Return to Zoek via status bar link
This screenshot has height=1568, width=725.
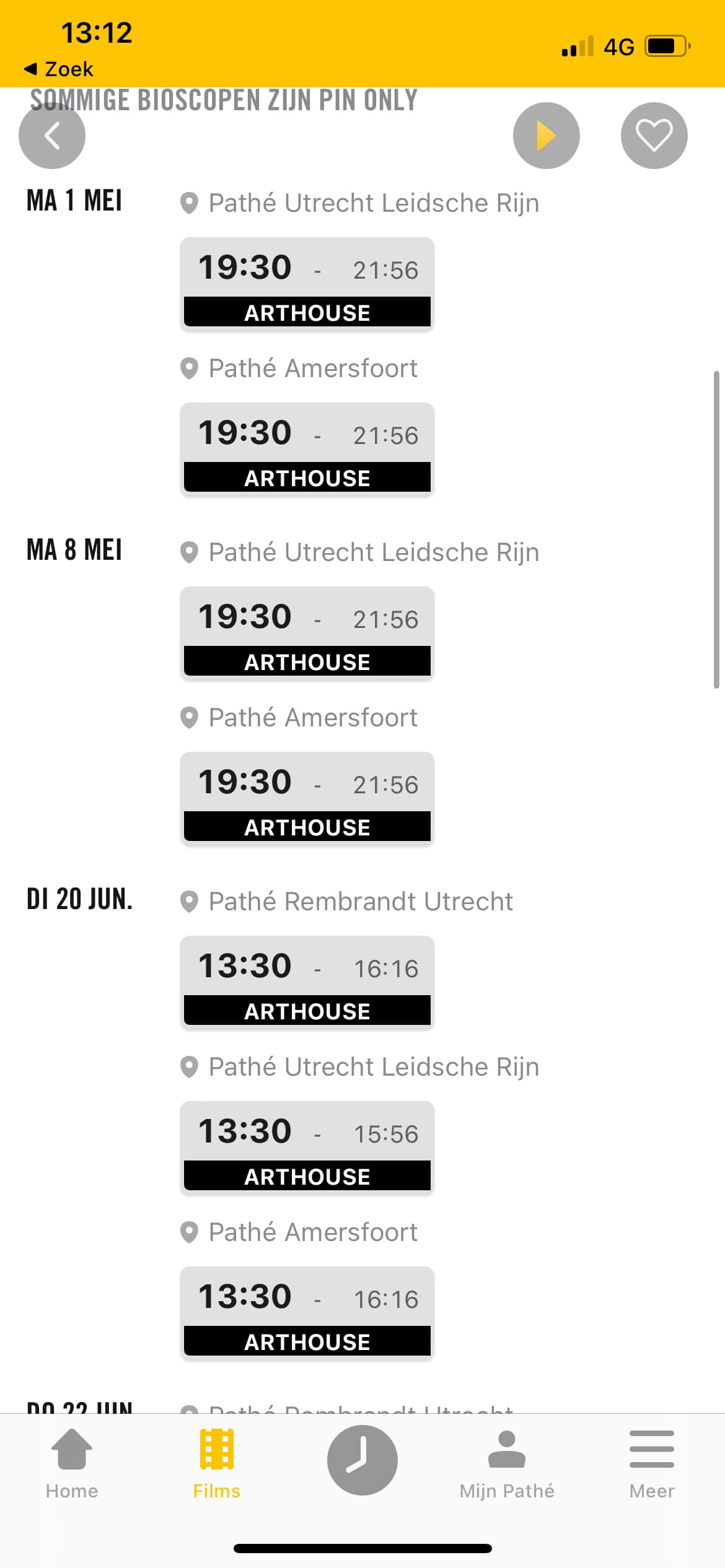(x=59, y=69)
